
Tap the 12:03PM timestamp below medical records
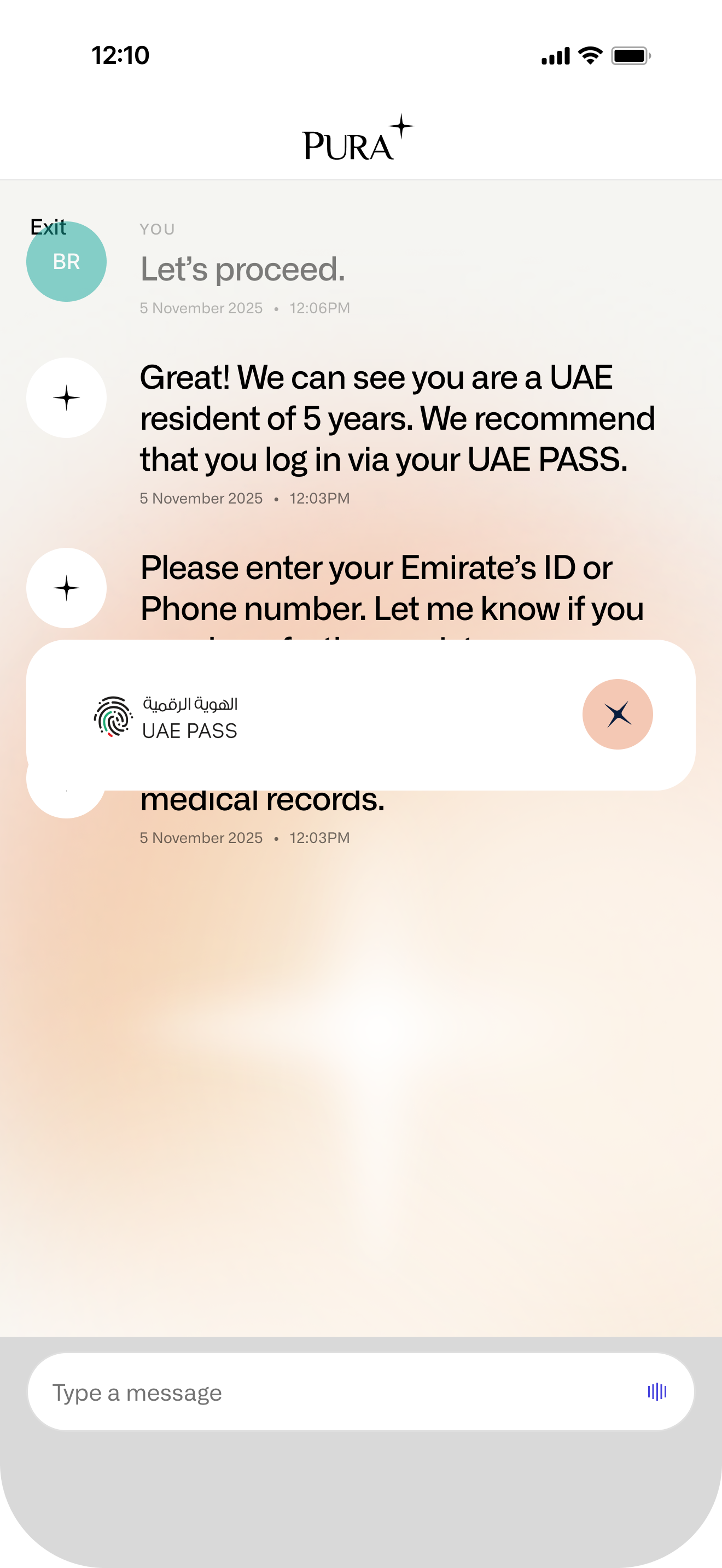[x=318, y=838]
